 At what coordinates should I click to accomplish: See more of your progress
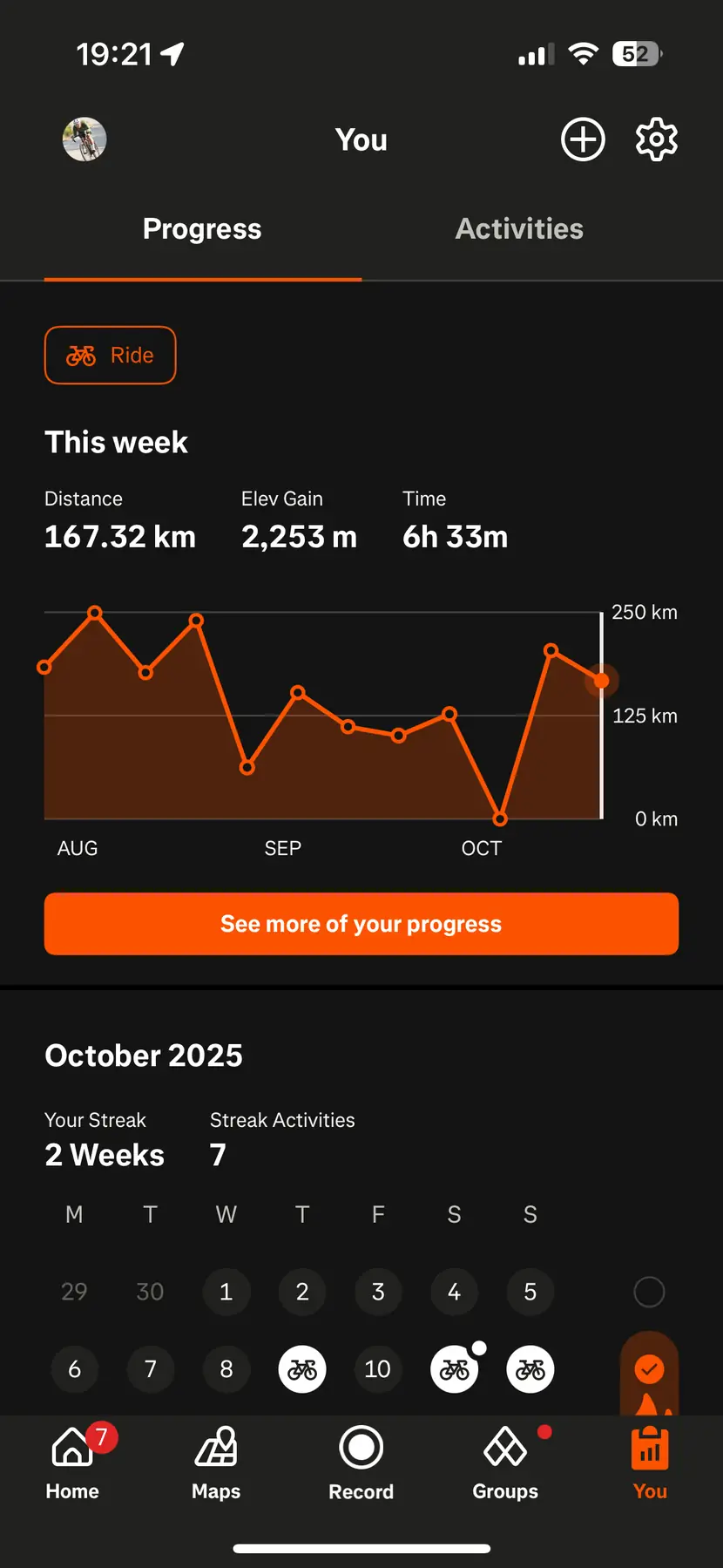pyautogui.click(x=361, y=924)
